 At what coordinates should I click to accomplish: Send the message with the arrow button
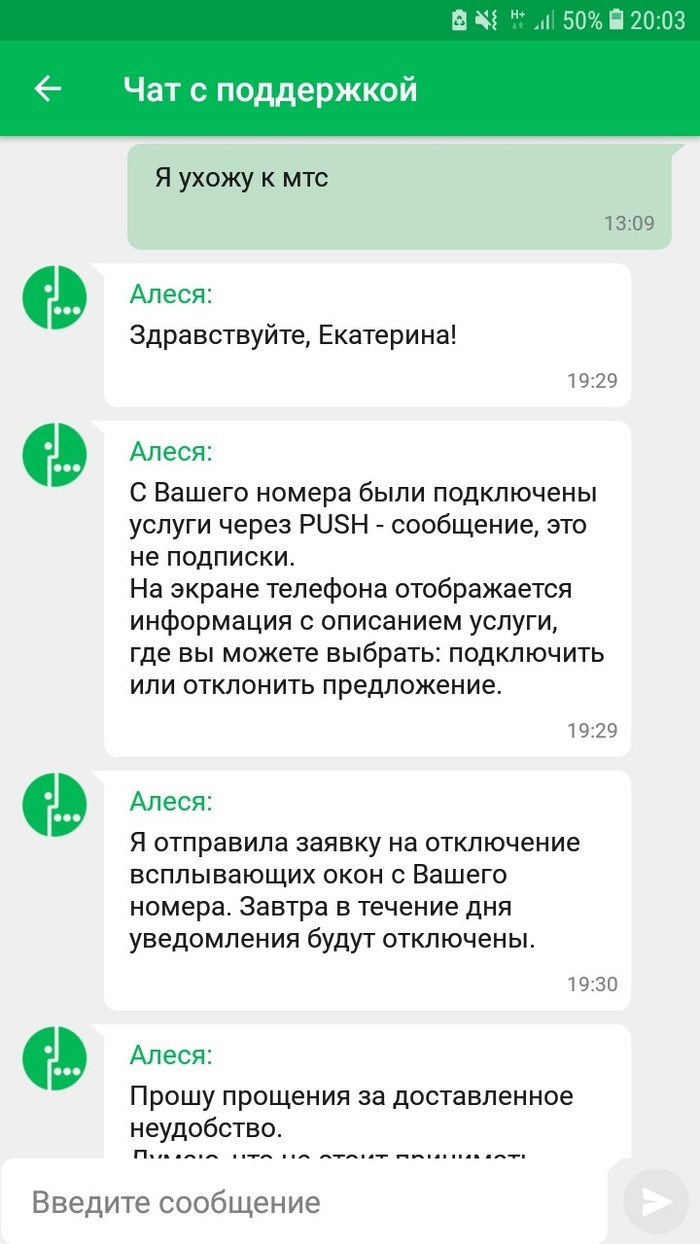coord(656,1201)
